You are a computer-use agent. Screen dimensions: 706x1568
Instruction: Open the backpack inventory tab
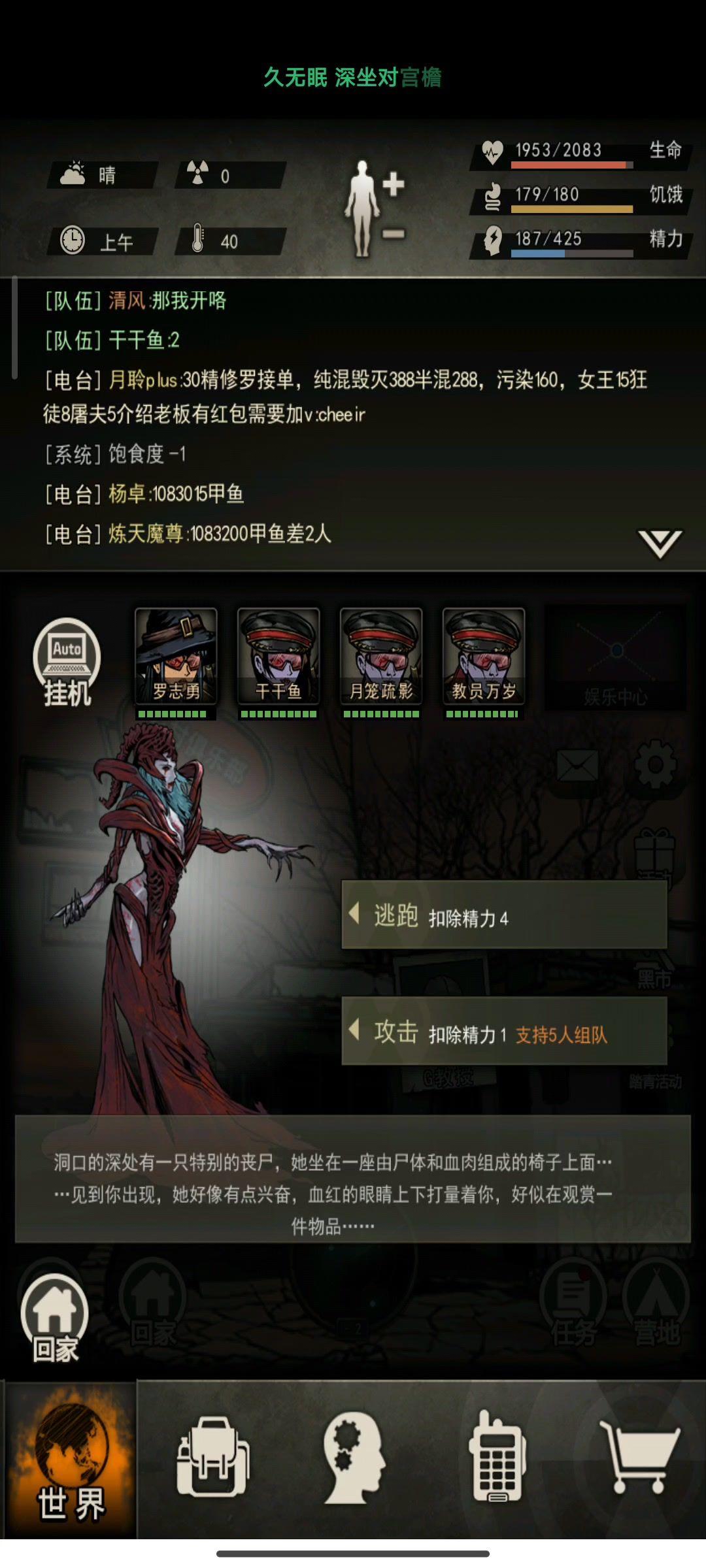(212, 1457)
